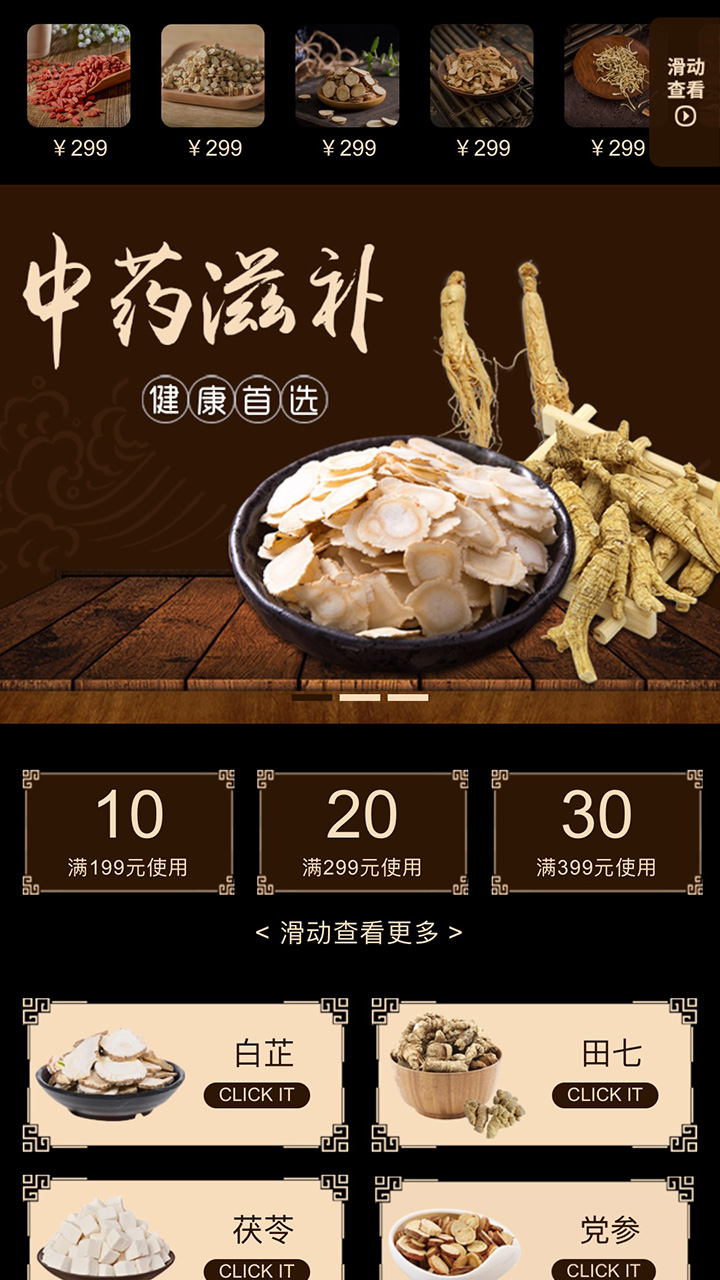The width and height of the screenshot is (720, 1280).
Task: Tap CLICK IT on the 党参 card
Action: point(604,1270)
